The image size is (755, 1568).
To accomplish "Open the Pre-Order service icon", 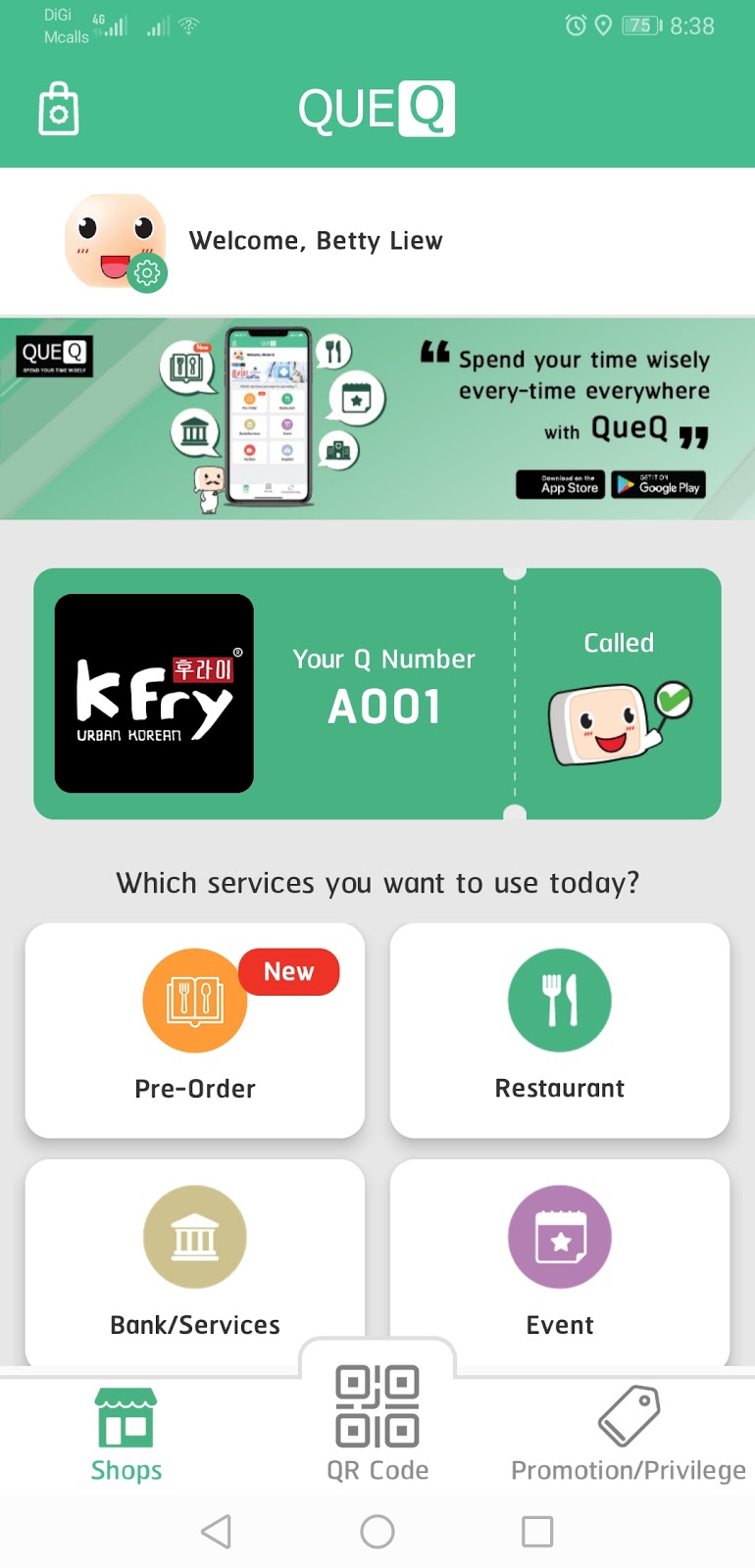I will point(194,1000).
